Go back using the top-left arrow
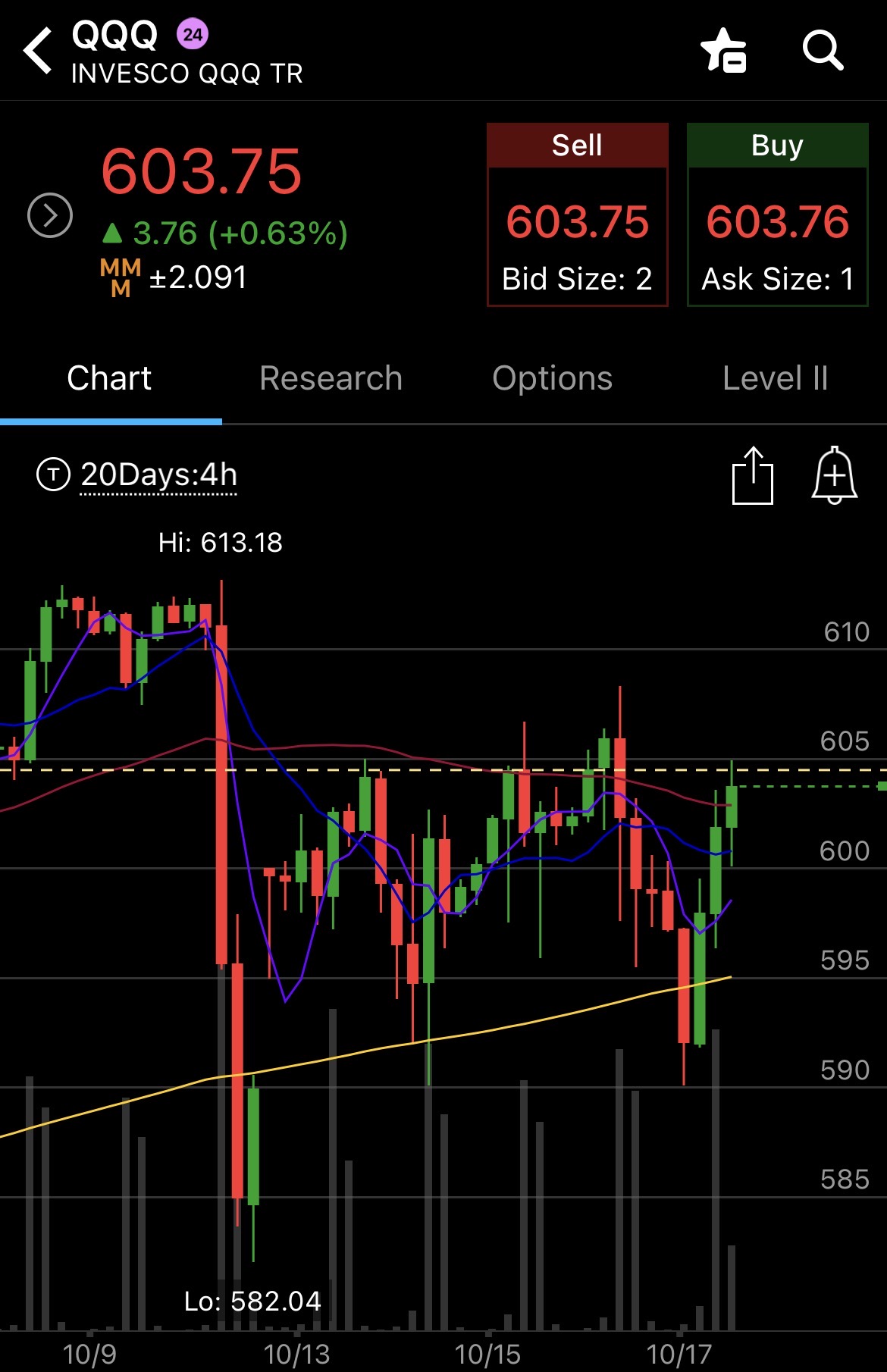The height and width of the screenshot is (1372, 887). coord(38,51)
